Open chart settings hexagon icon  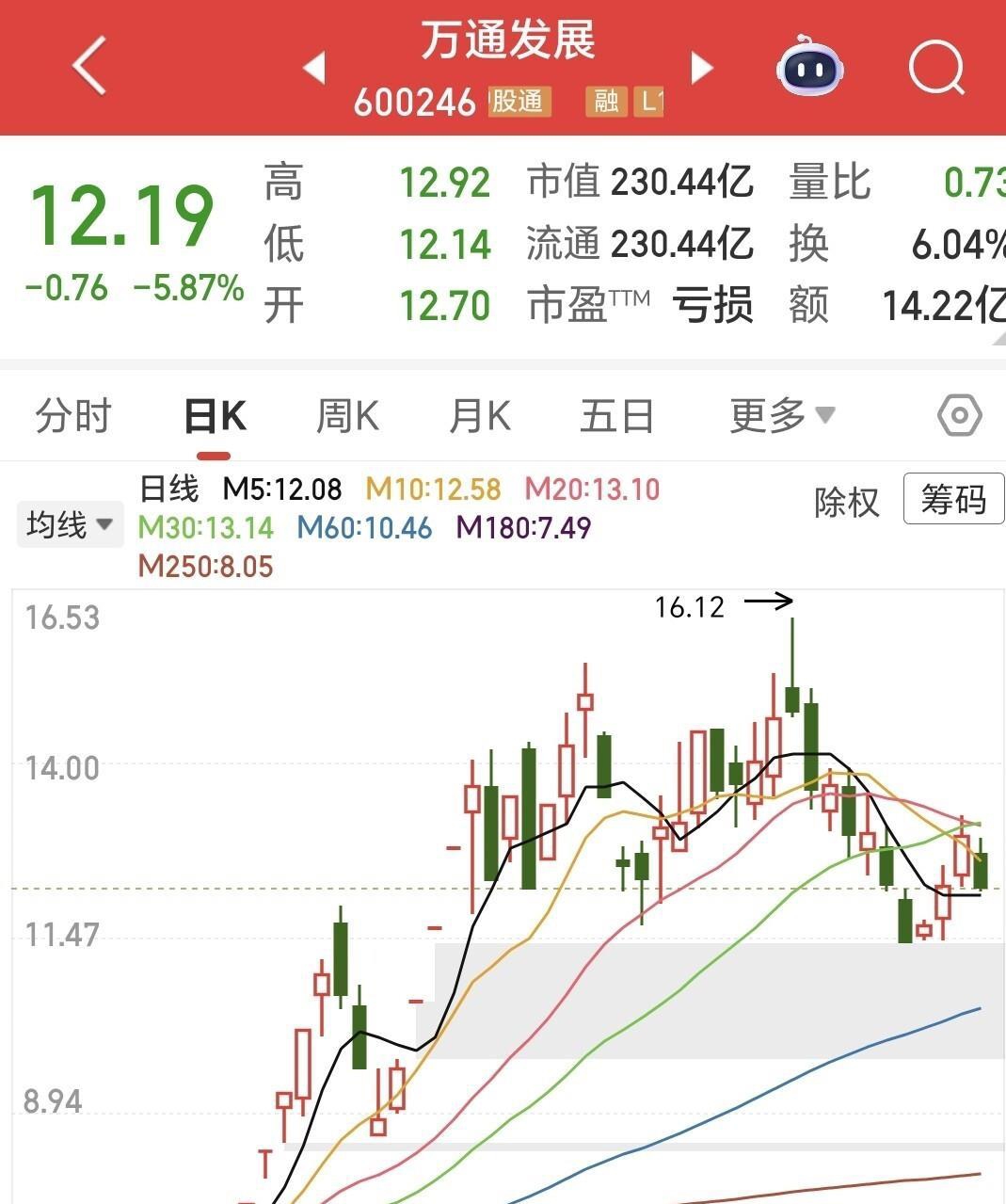coord(960,415)
